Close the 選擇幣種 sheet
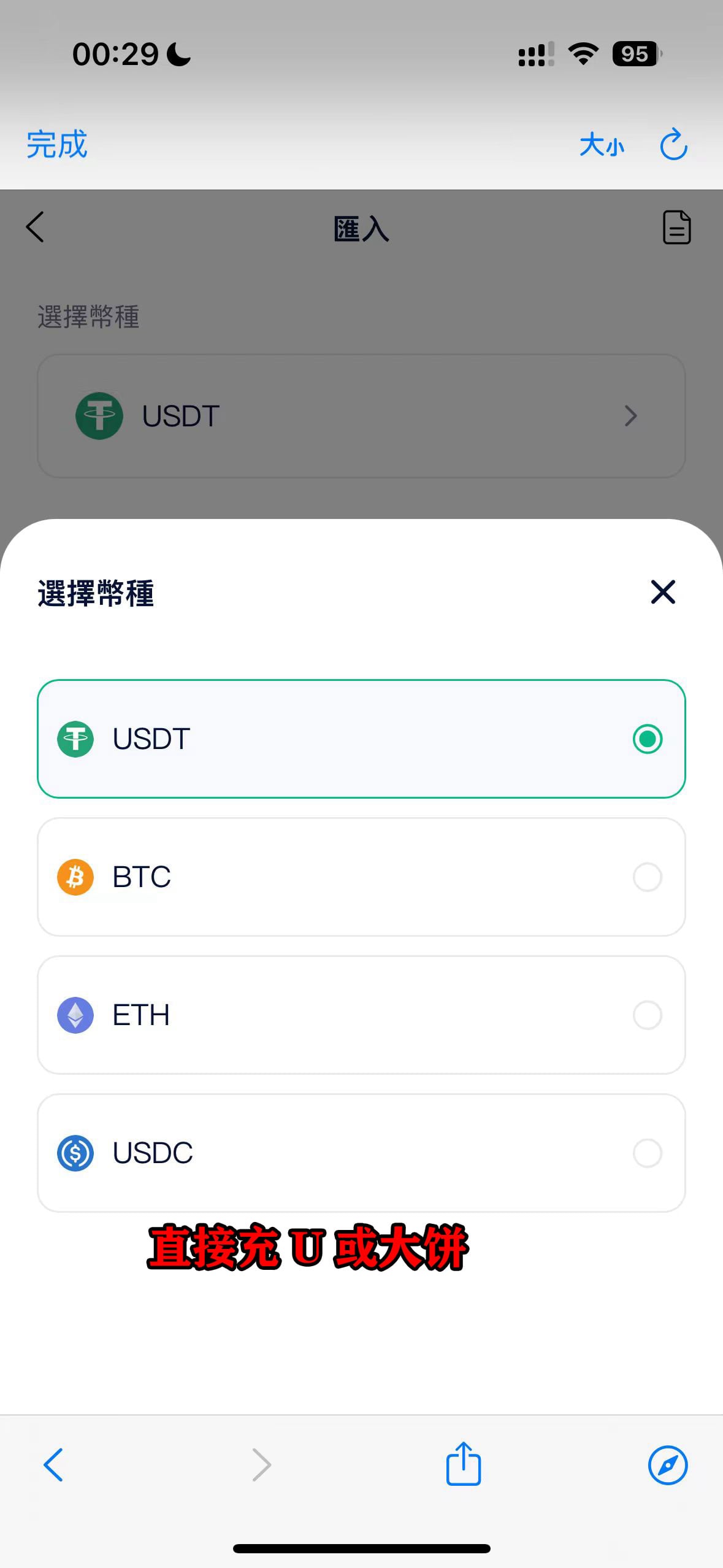This screenshot has width=723, height=1568. pyautogui.click(x=662, y=592)
